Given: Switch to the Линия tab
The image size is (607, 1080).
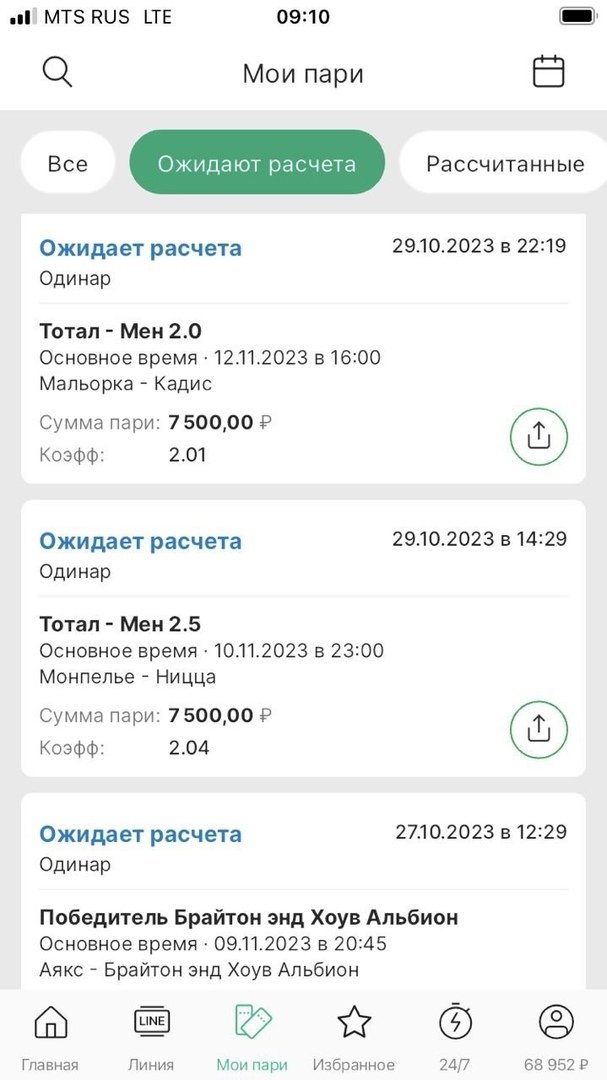Looking at the screenshot, I should pyautogui.click(x=151, y=1036).
